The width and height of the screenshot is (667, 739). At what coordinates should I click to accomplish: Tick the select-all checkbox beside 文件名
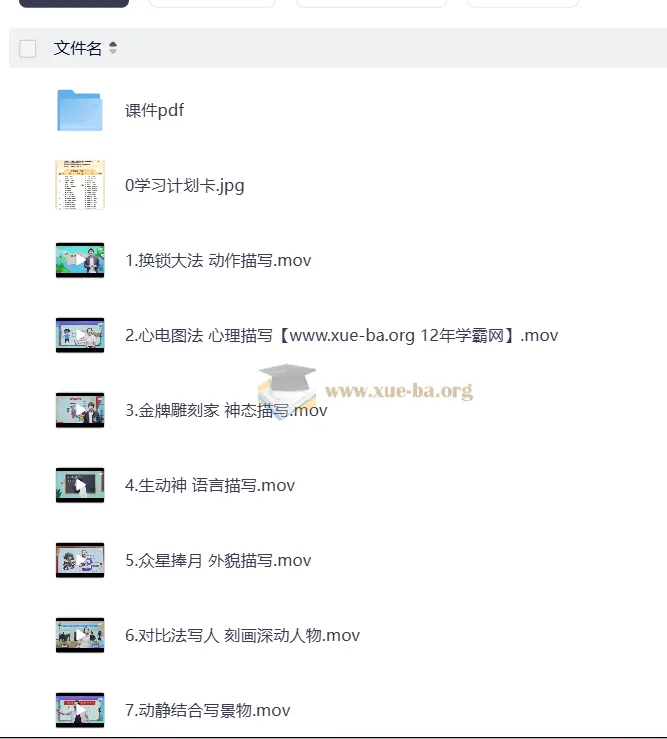point(28,49)
